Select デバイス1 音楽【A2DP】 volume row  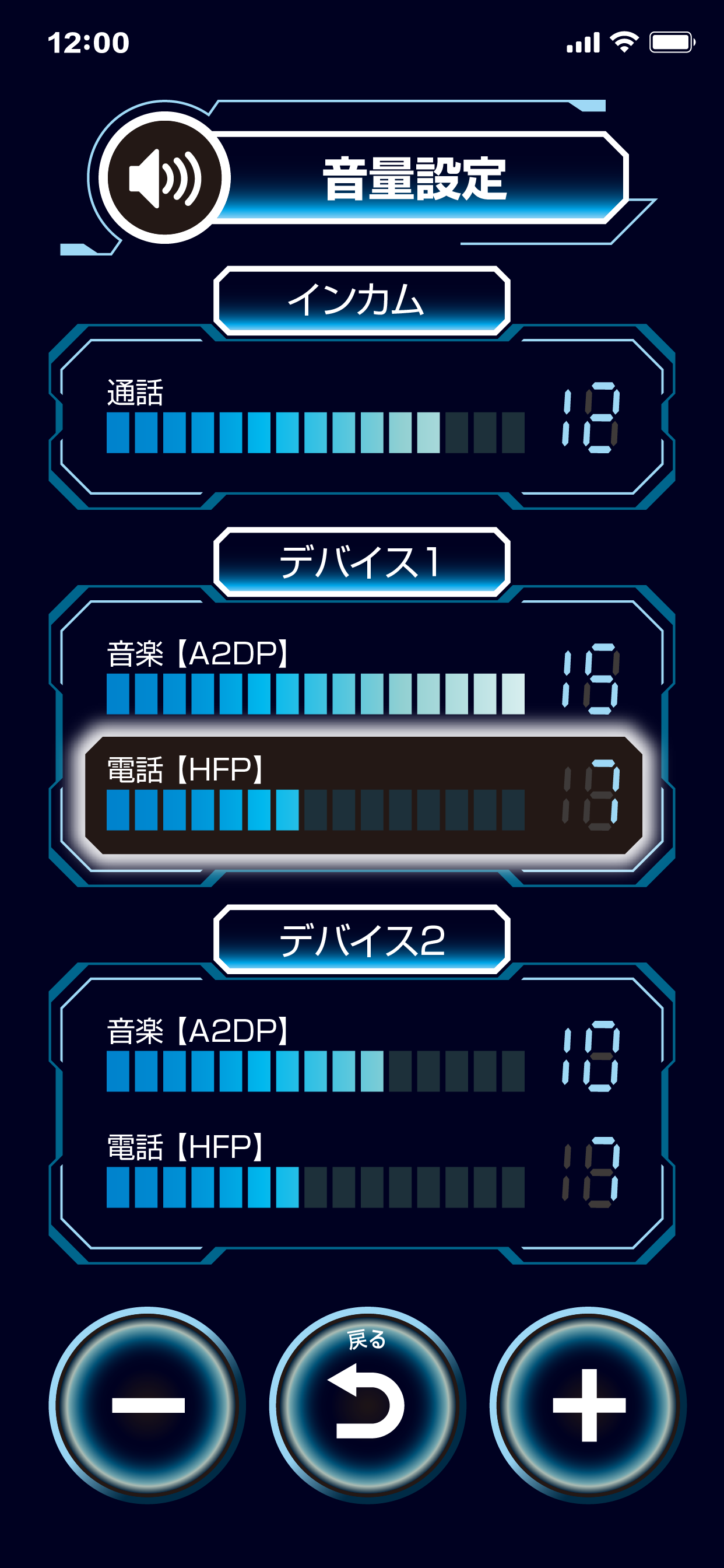coord(363,678)
